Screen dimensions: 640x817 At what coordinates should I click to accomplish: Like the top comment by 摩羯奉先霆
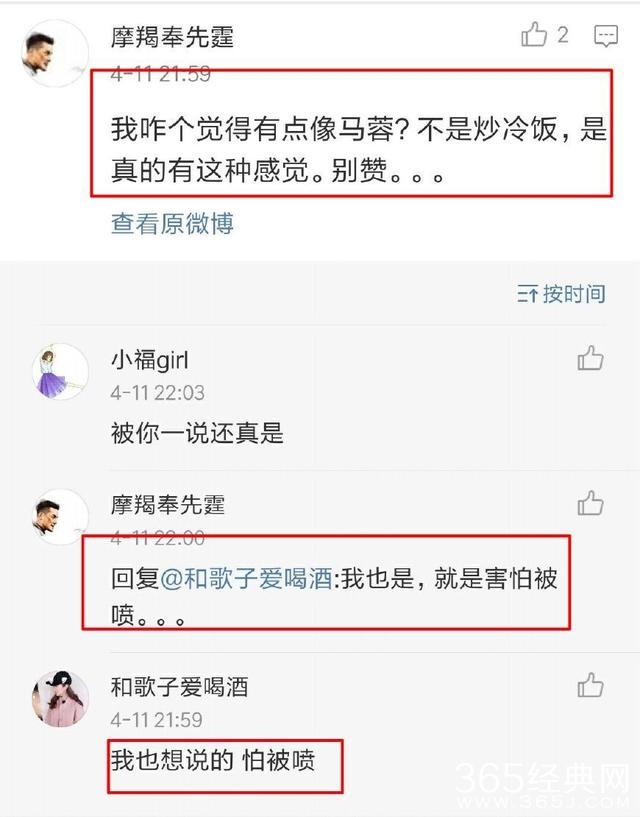click(535, 36)
